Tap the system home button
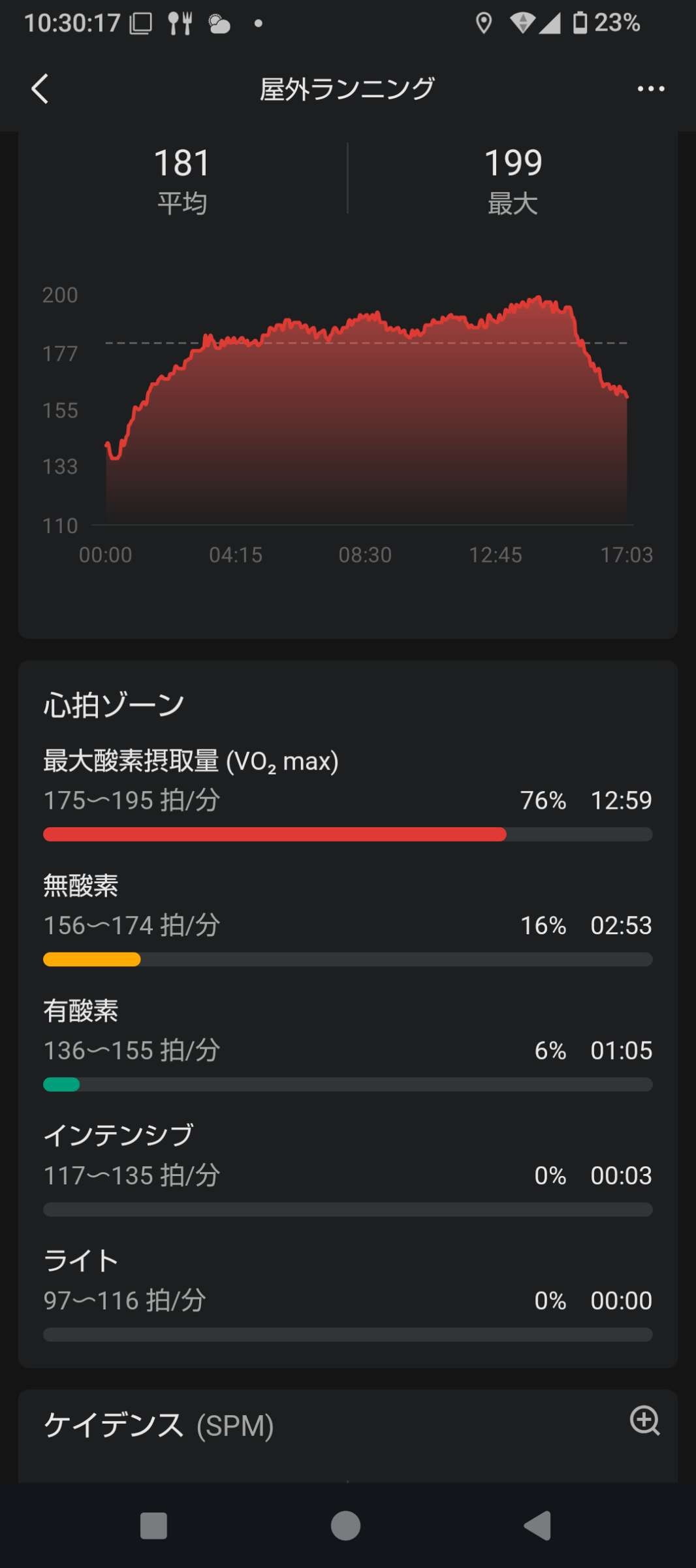 pos(345,1526)
